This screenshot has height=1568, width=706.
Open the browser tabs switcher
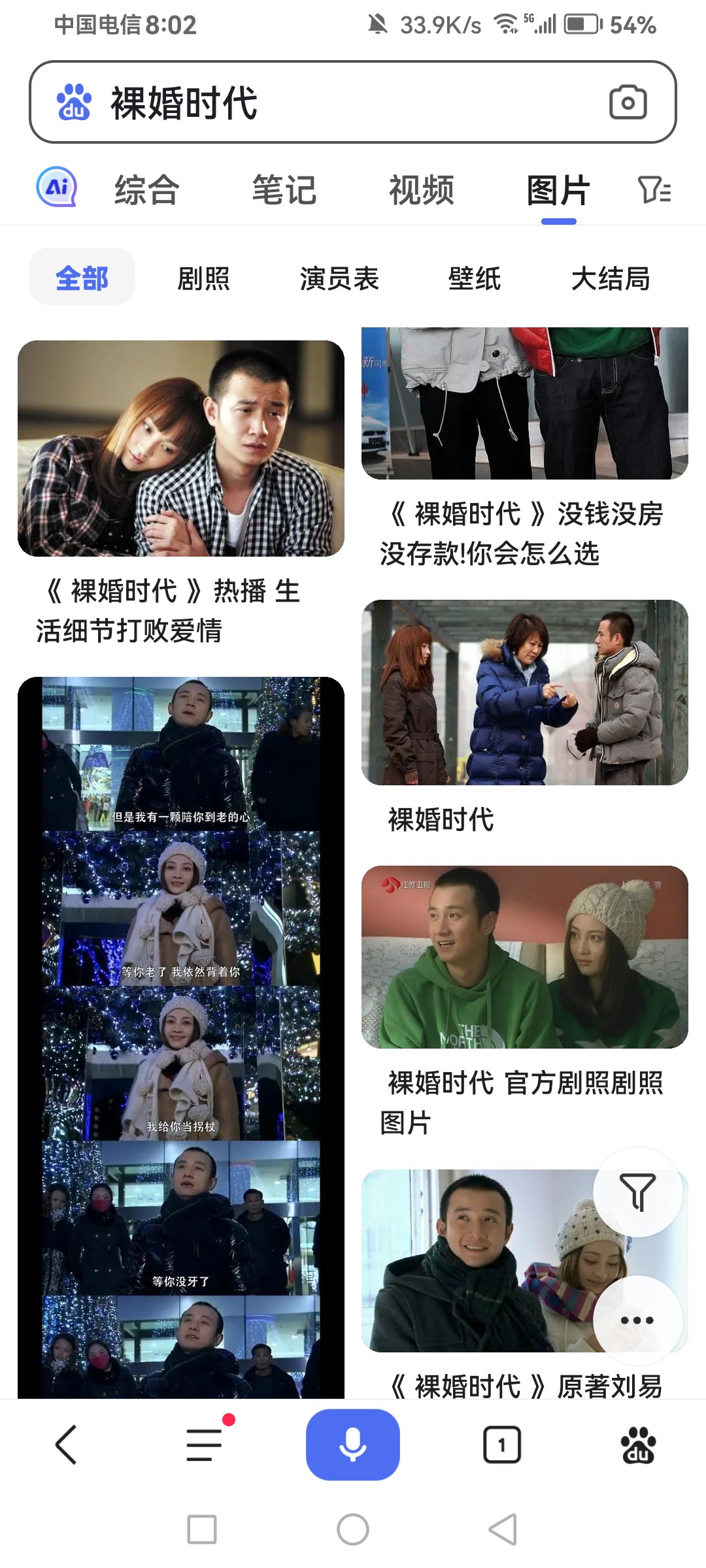[502, 1445]
